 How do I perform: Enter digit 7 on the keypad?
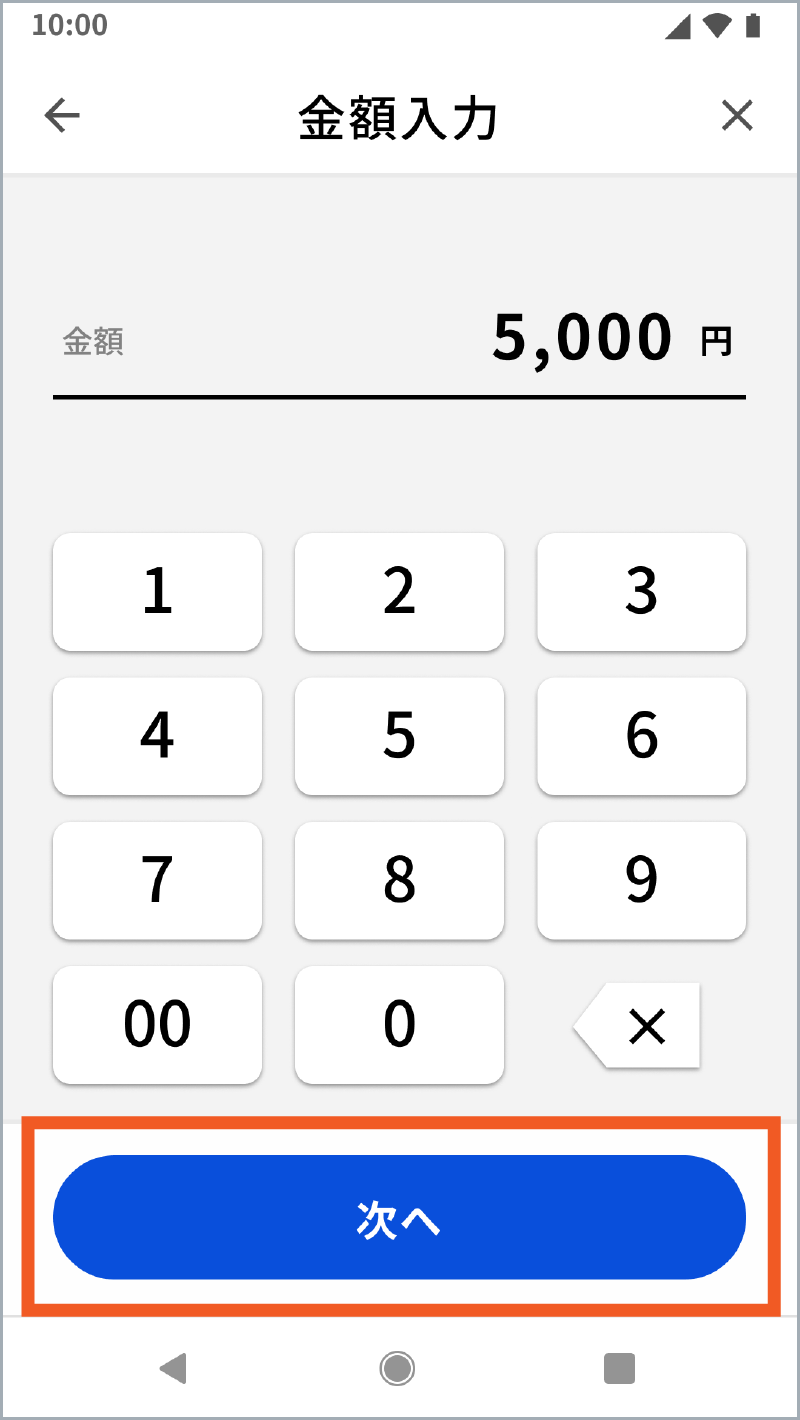(157, 880)
